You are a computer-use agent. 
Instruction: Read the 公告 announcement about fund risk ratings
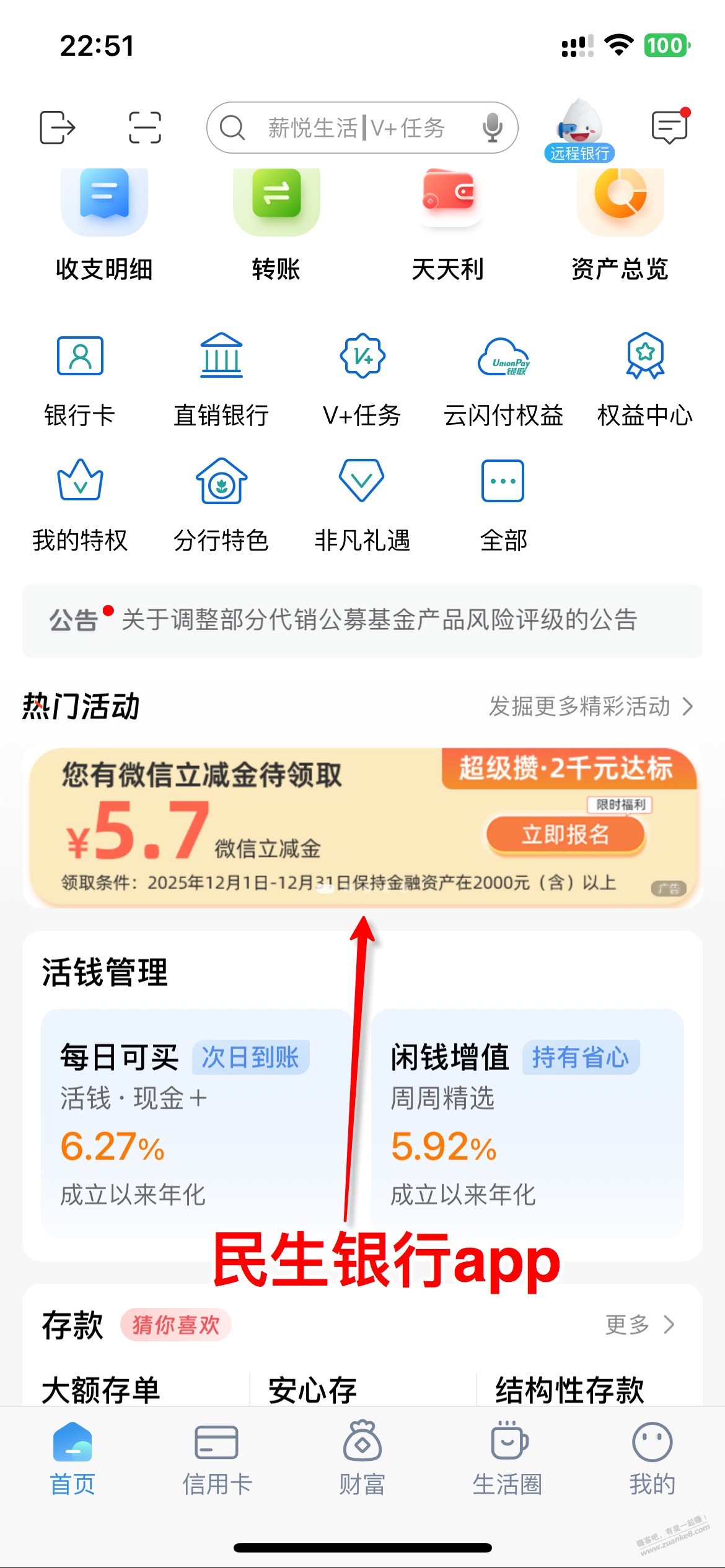379,620
